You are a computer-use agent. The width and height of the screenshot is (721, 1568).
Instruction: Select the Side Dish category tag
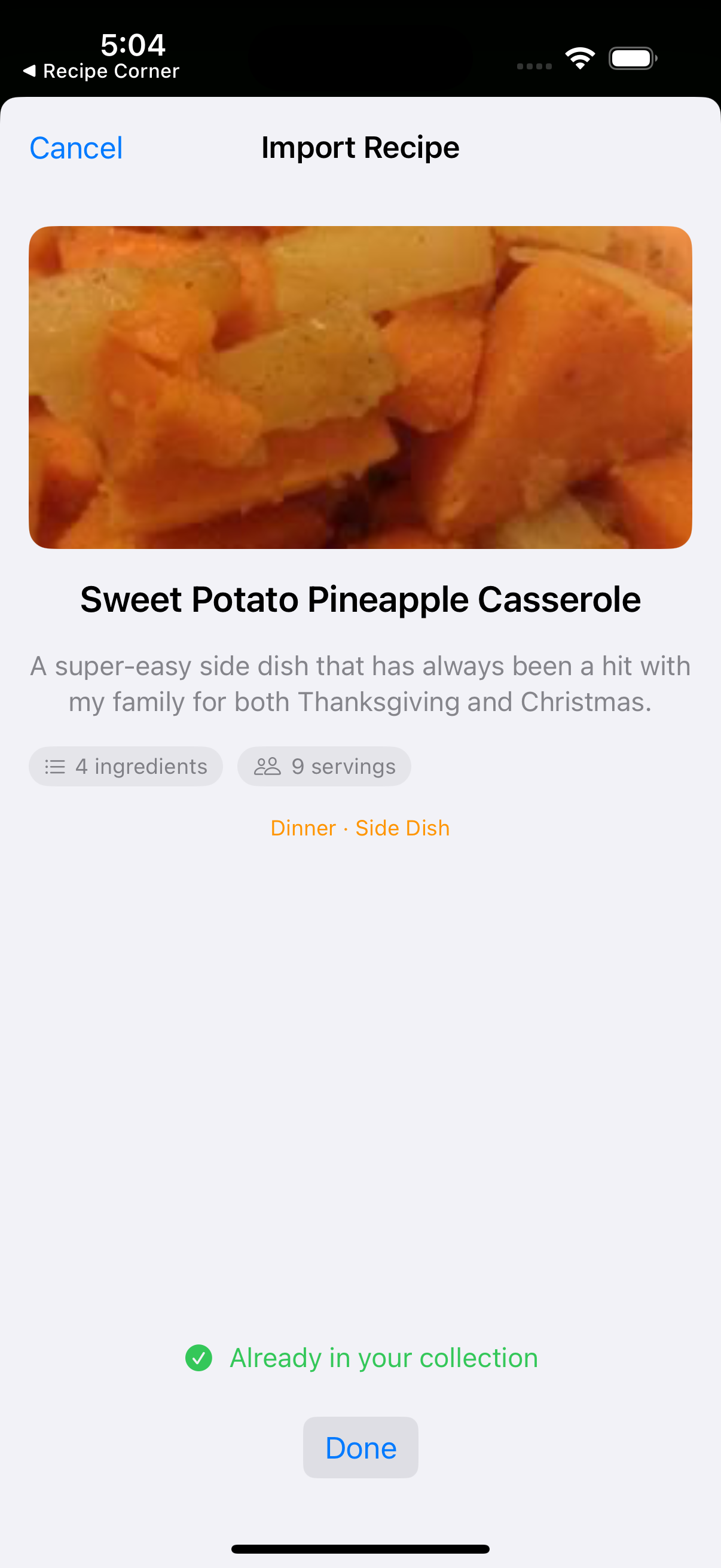click(402, 827)
